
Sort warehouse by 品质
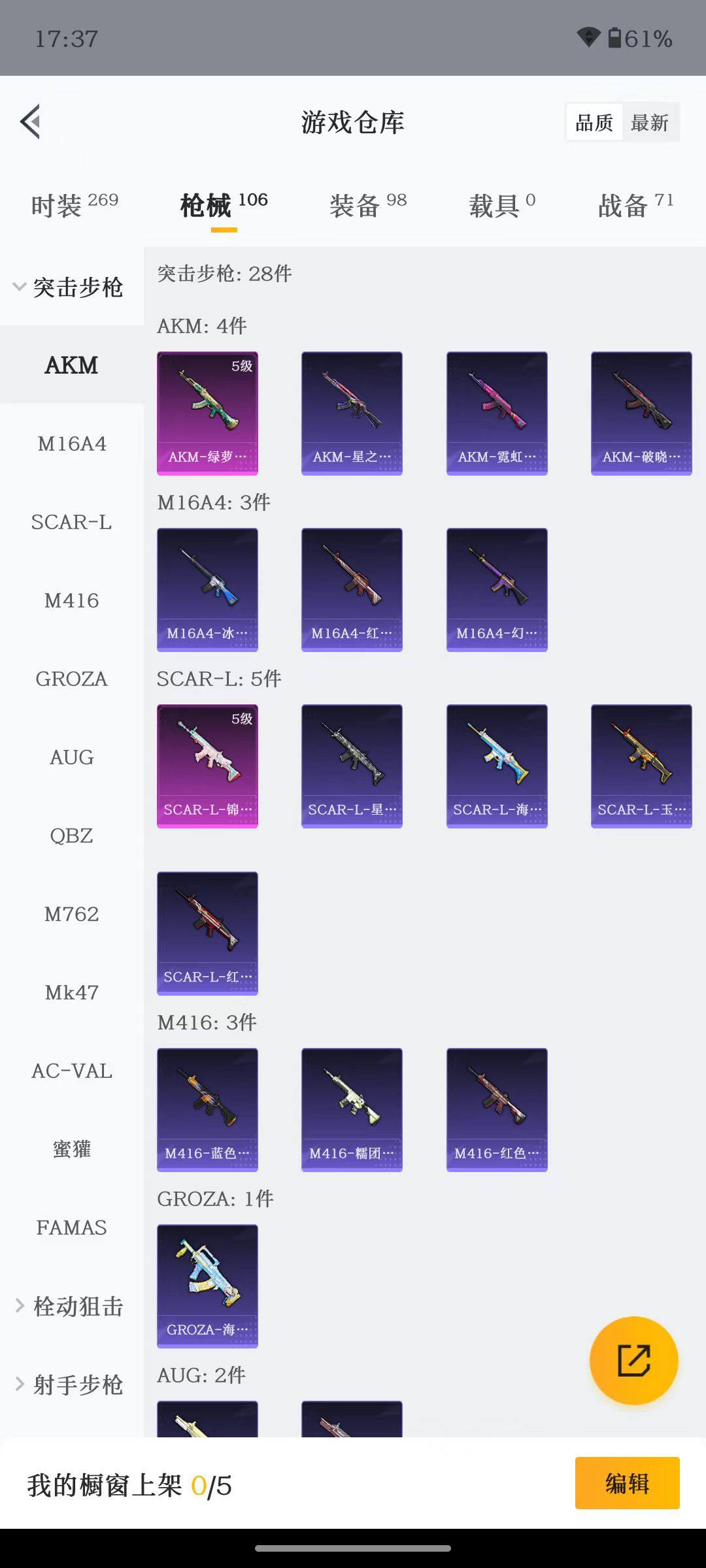point(594,123)
